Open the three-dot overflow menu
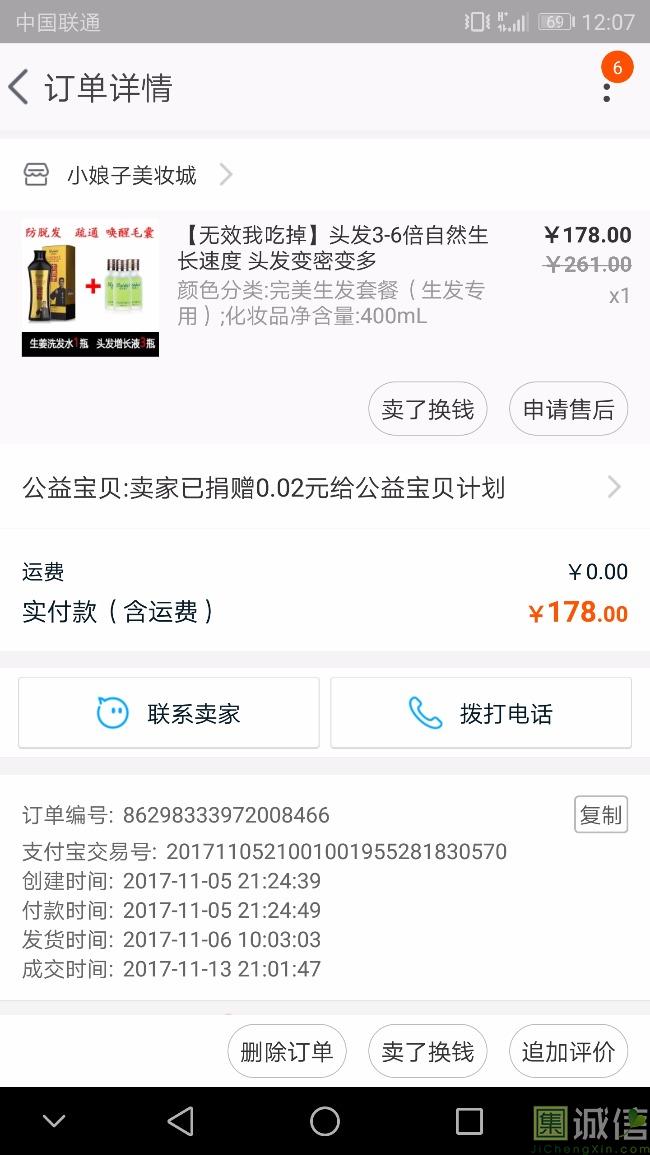650x1155 pixels. 606,88
